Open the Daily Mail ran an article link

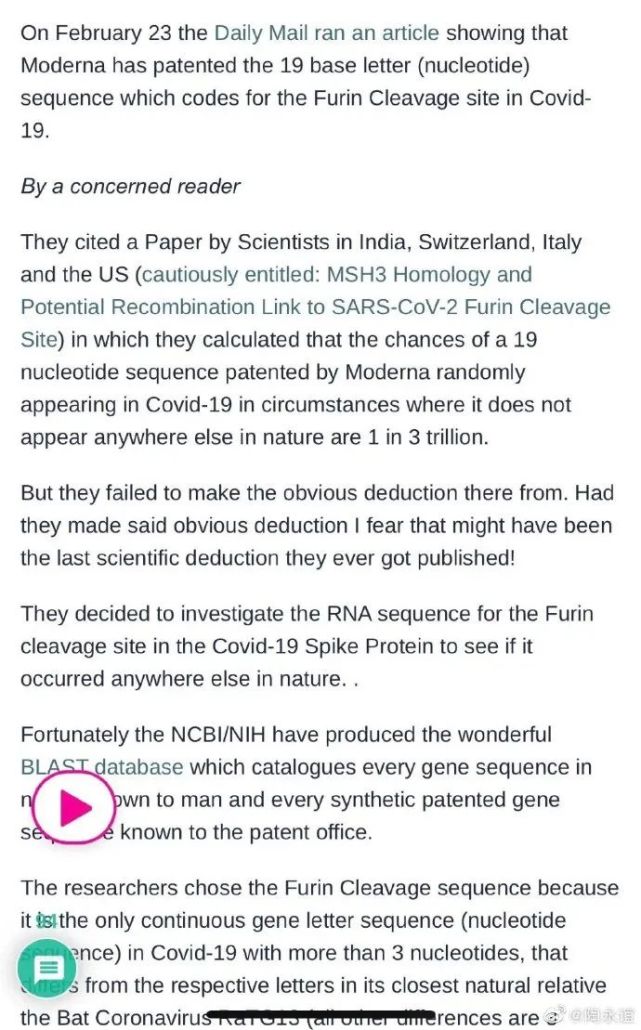(x=326, y=33)
